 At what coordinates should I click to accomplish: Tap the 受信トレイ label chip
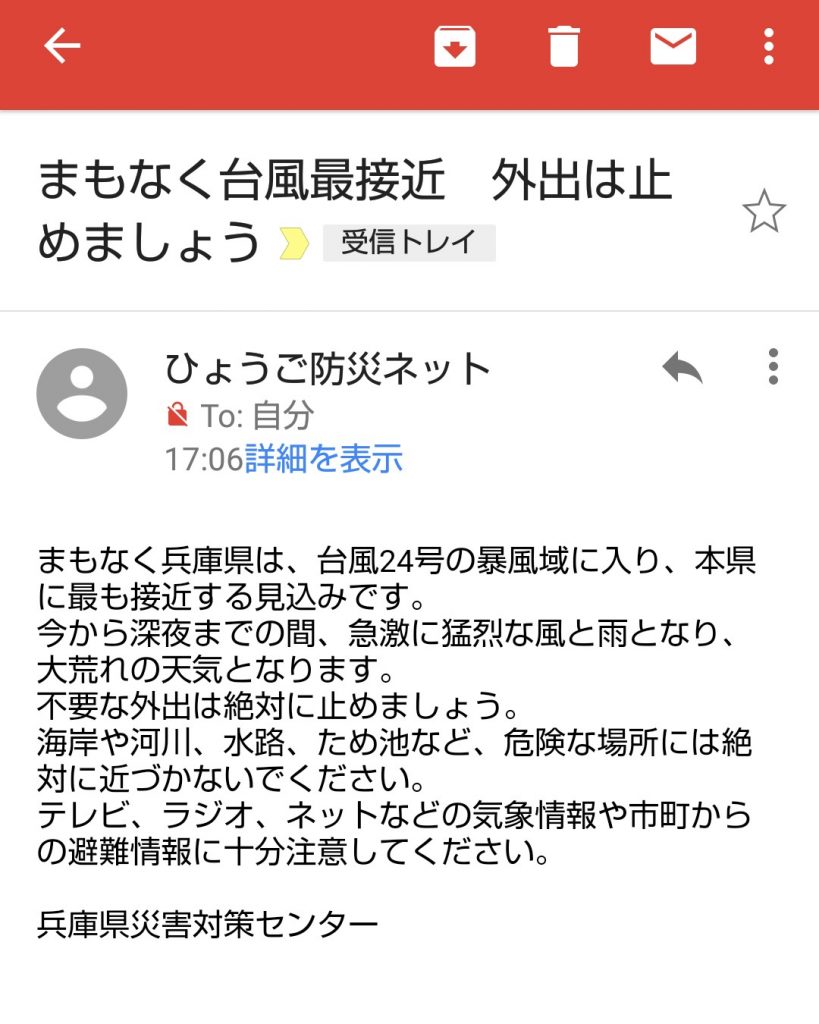pyautogui.click(x=408, y=243)
